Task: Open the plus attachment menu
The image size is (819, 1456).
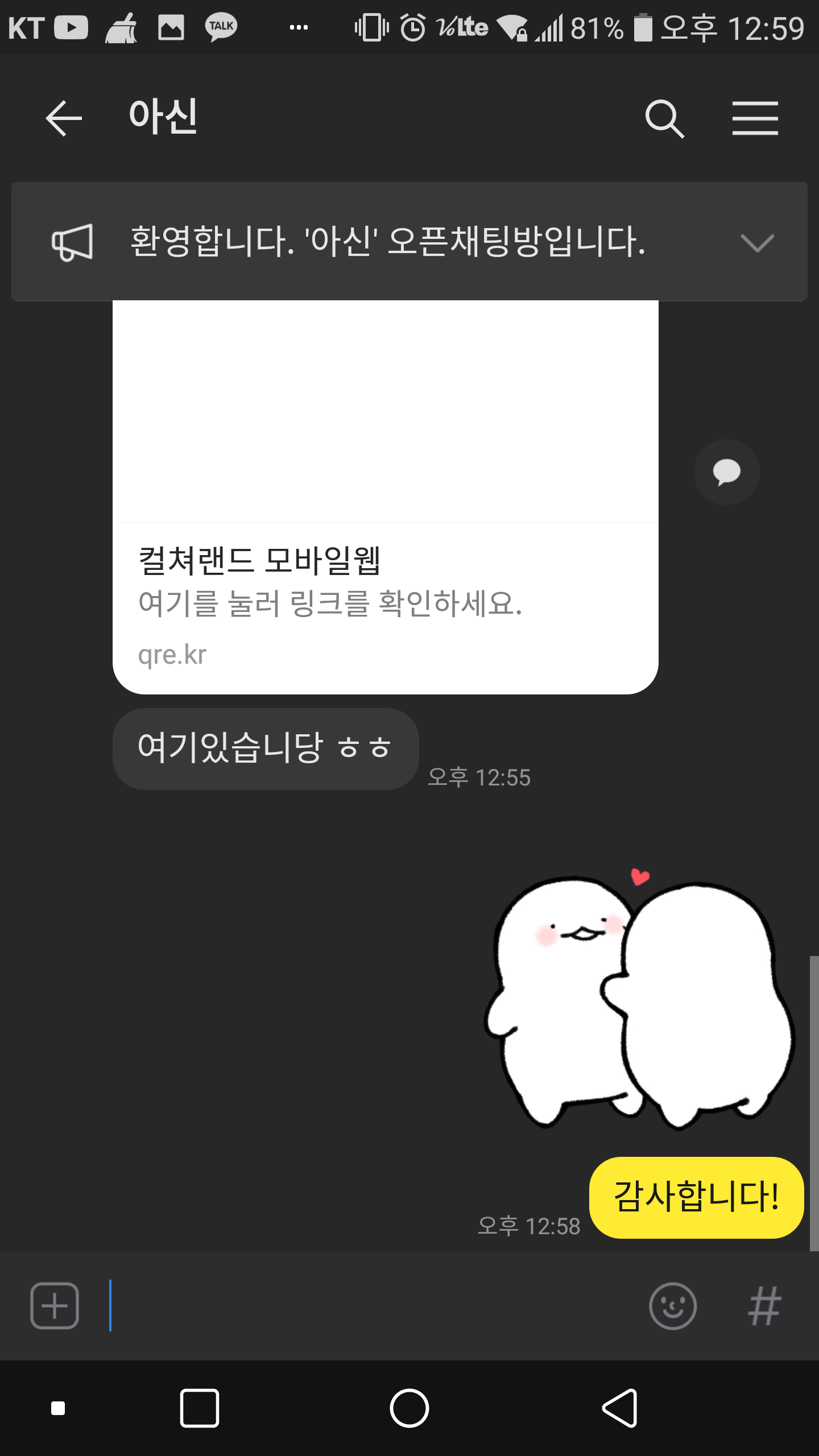Action: (55, 1306)
